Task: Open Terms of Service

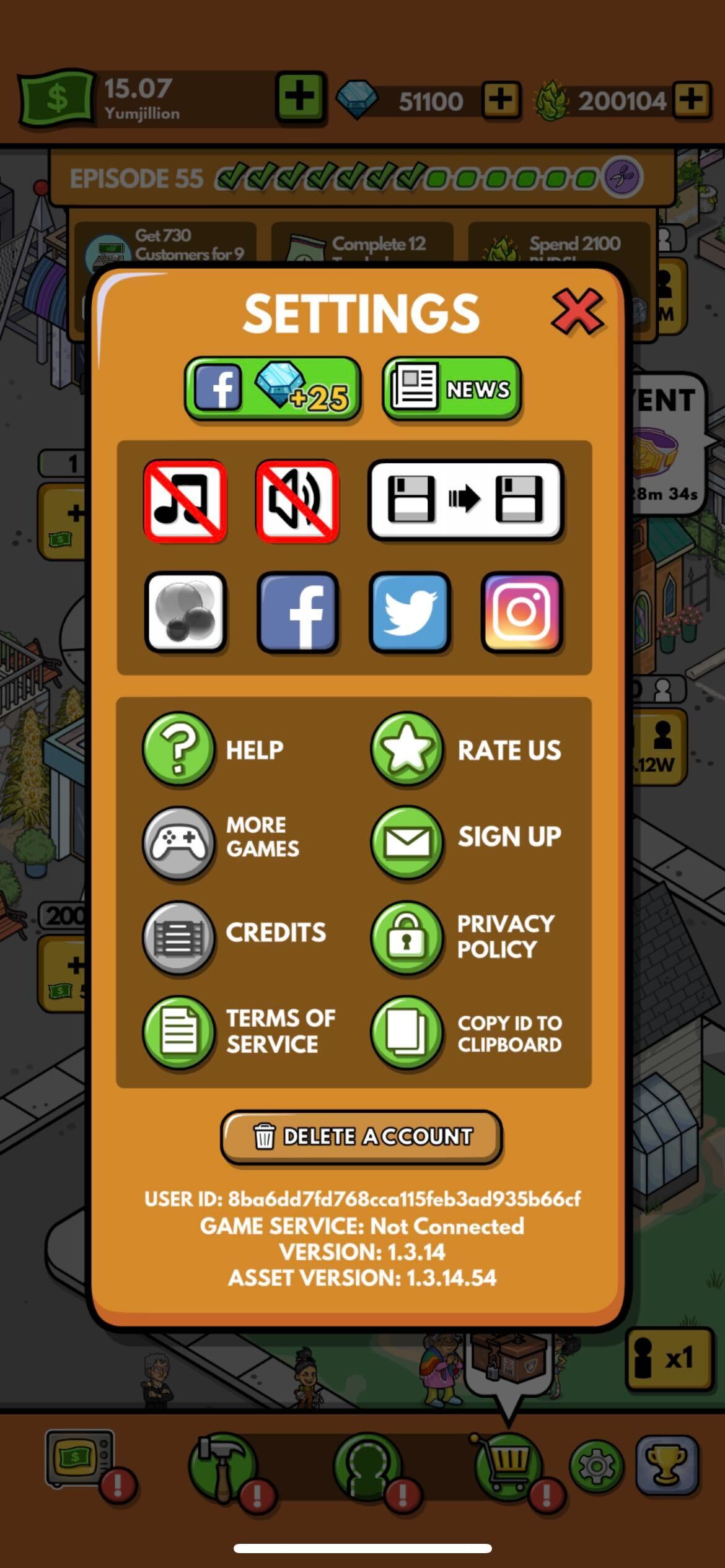Action: [239, 1032]
